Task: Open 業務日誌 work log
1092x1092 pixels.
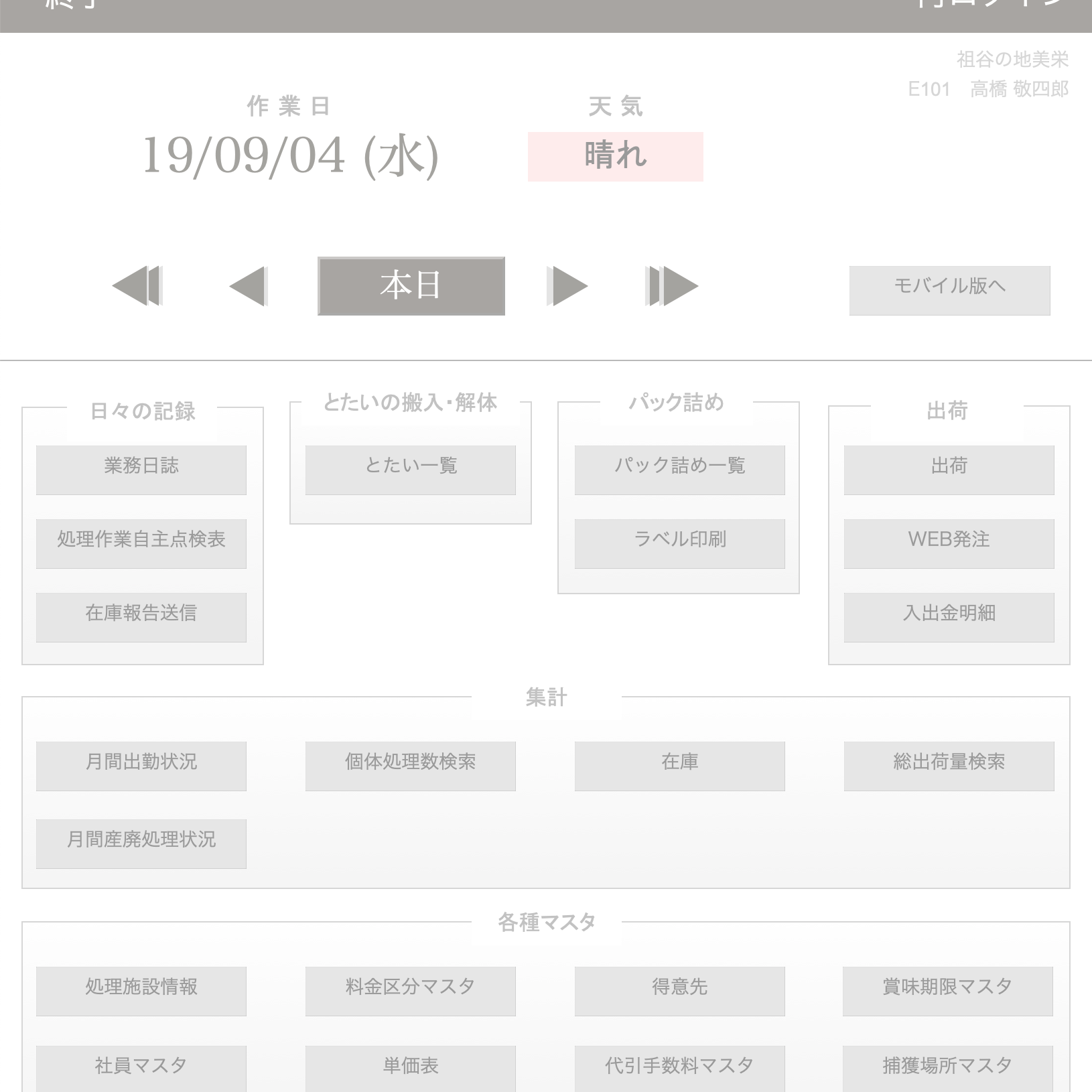Action: (141, 470)
